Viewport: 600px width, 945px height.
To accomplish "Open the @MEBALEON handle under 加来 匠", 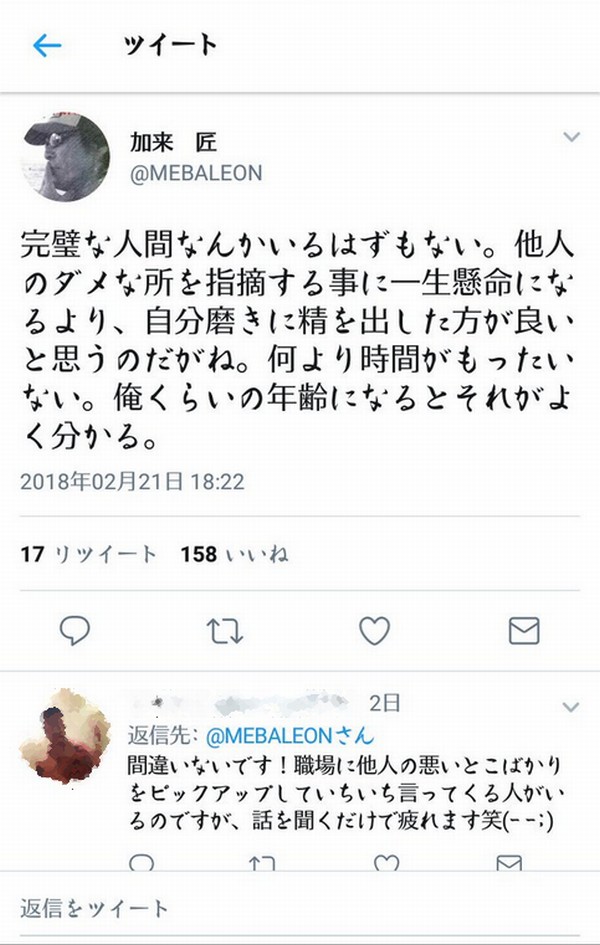I will [196, 173].
